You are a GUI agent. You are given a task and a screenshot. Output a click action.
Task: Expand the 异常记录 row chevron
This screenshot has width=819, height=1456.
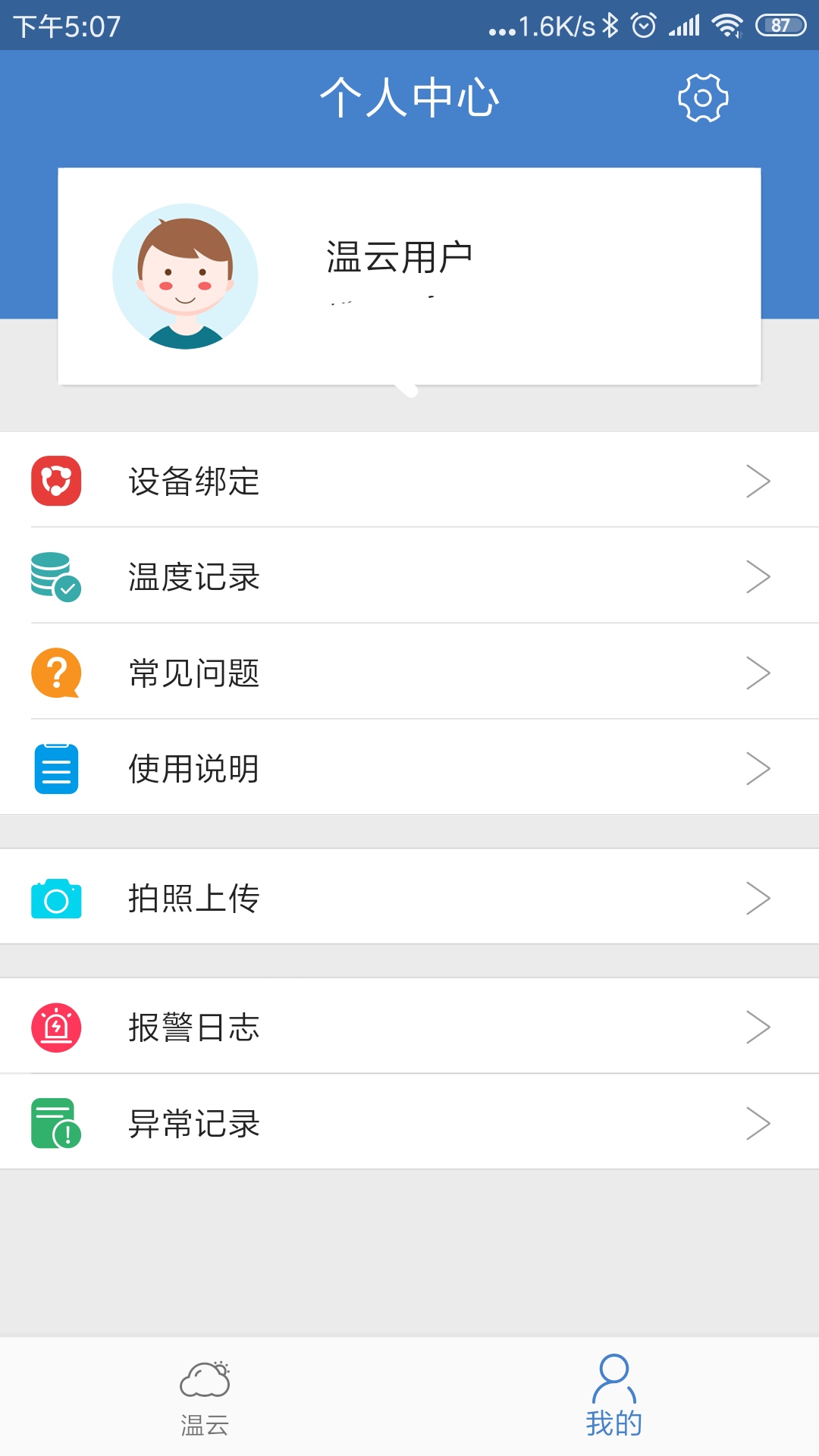pos(758,1122)
